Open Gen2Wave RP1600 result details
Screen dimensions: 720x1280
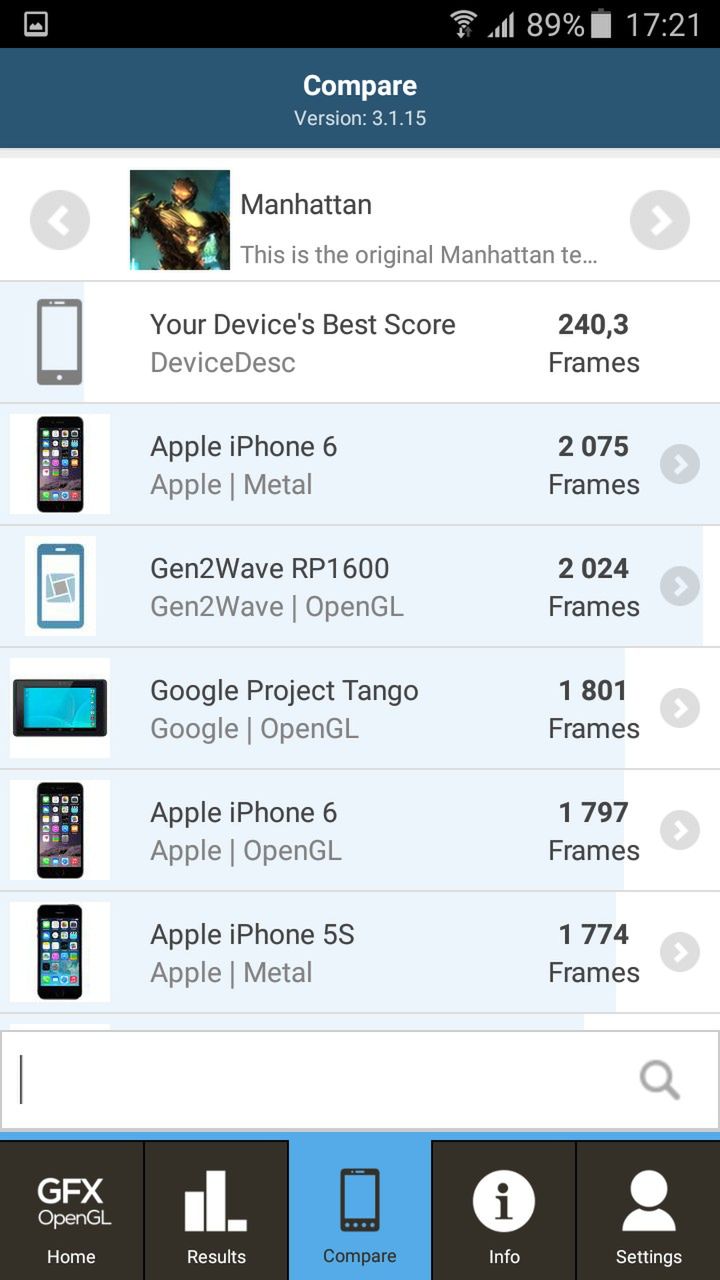click(679, 587)
